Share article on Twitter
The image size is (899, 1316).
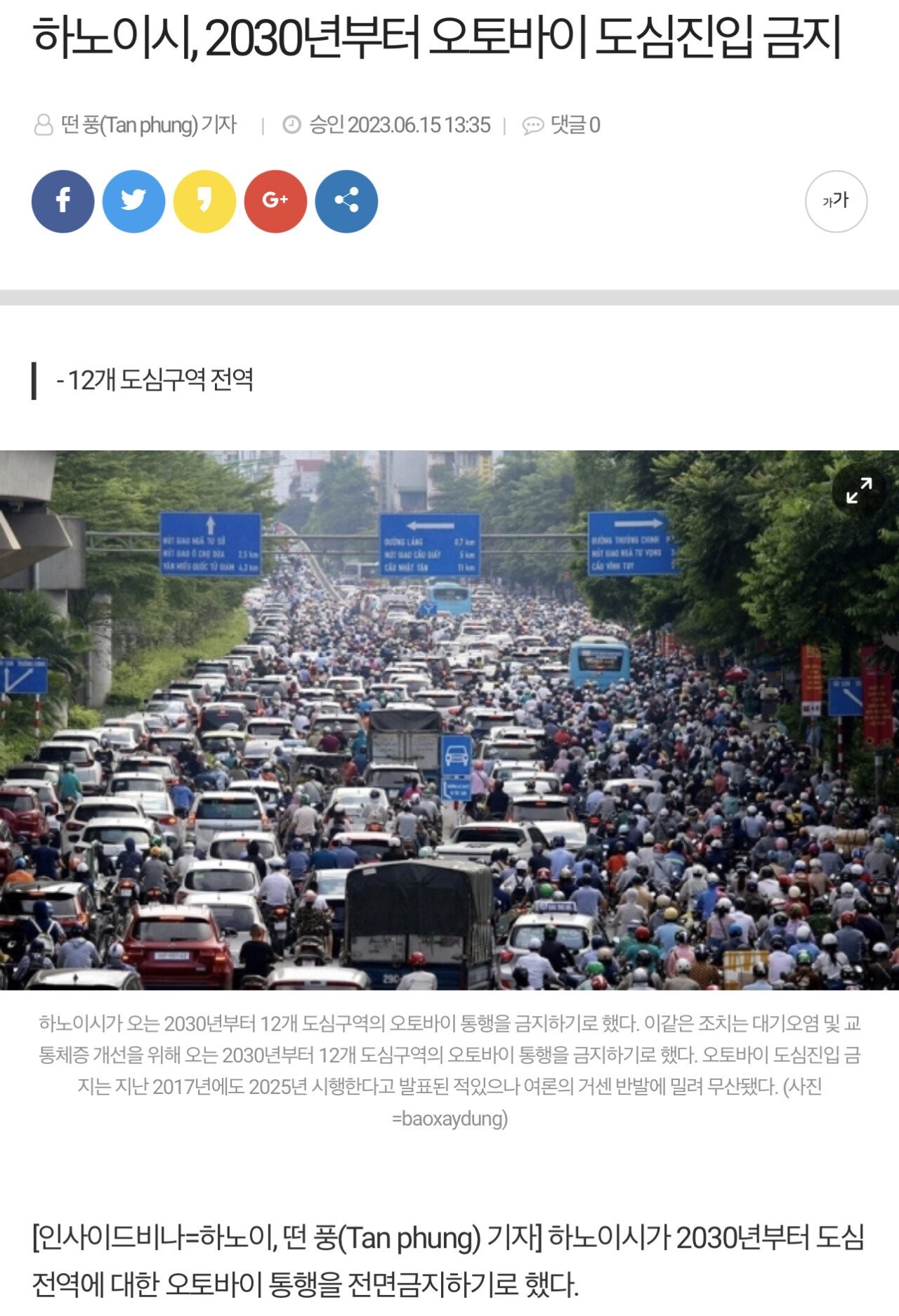[133, 201]
